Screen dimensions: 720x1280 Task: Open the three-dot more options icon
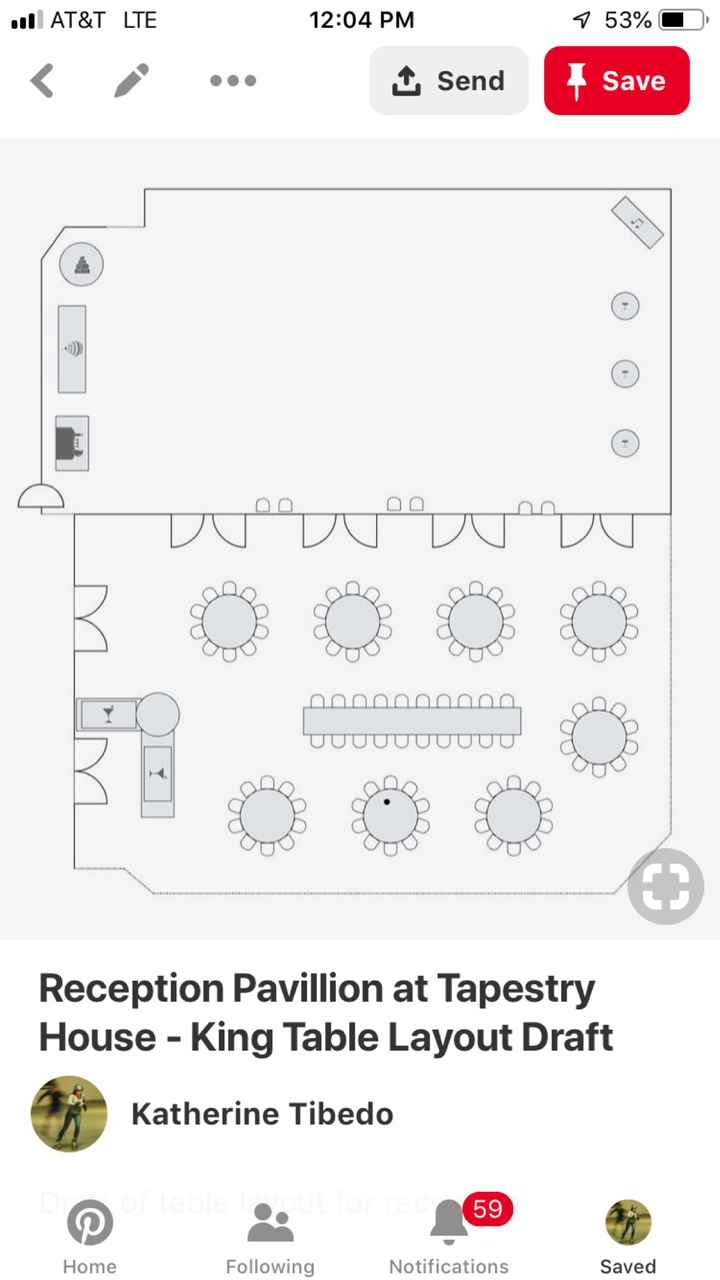[231, 80]
